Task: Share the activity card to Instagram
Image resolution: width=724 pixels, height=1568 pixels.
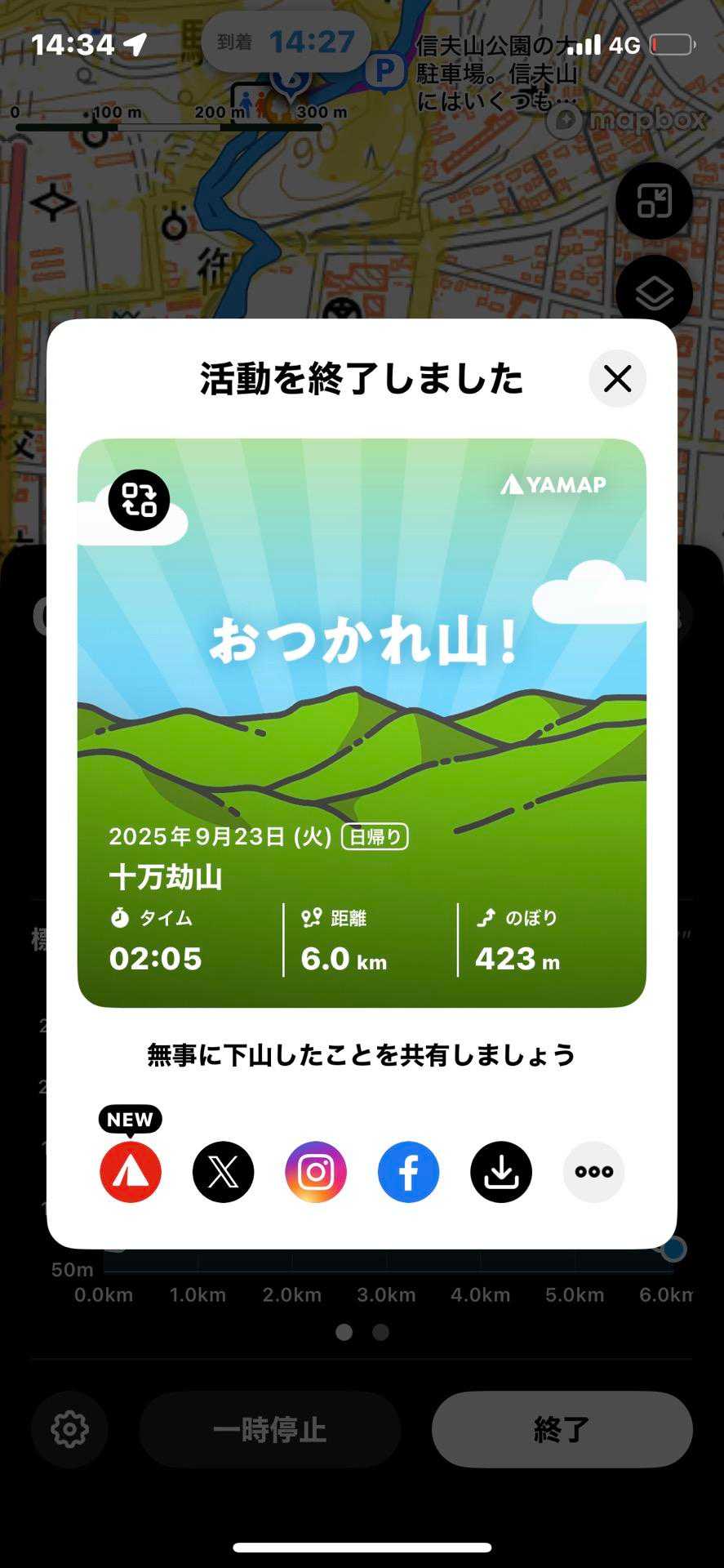Action: click(x=316, y=1172)
